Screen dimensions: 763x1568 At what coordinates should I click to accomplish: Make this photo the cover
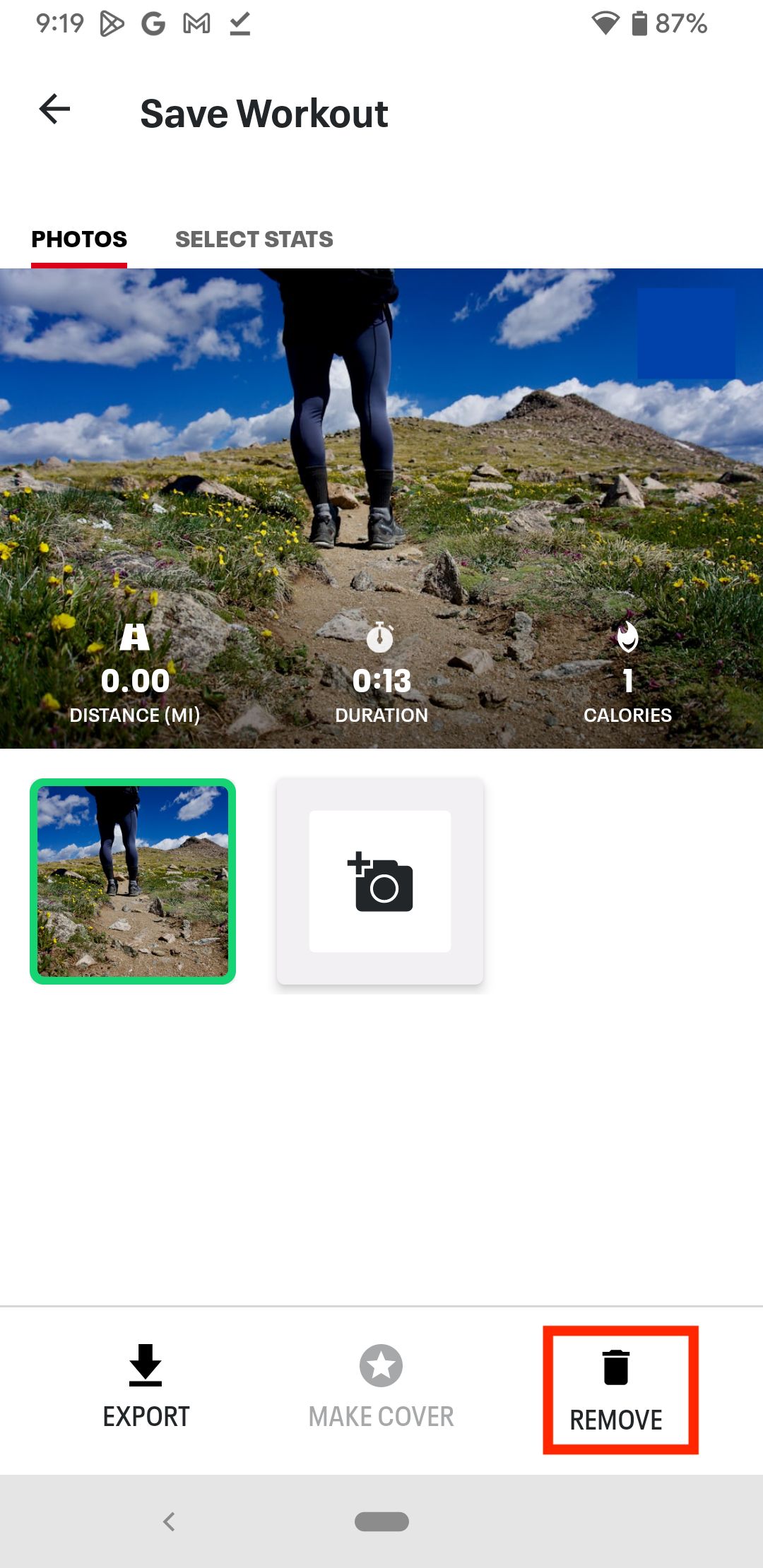coord(381,1387)
